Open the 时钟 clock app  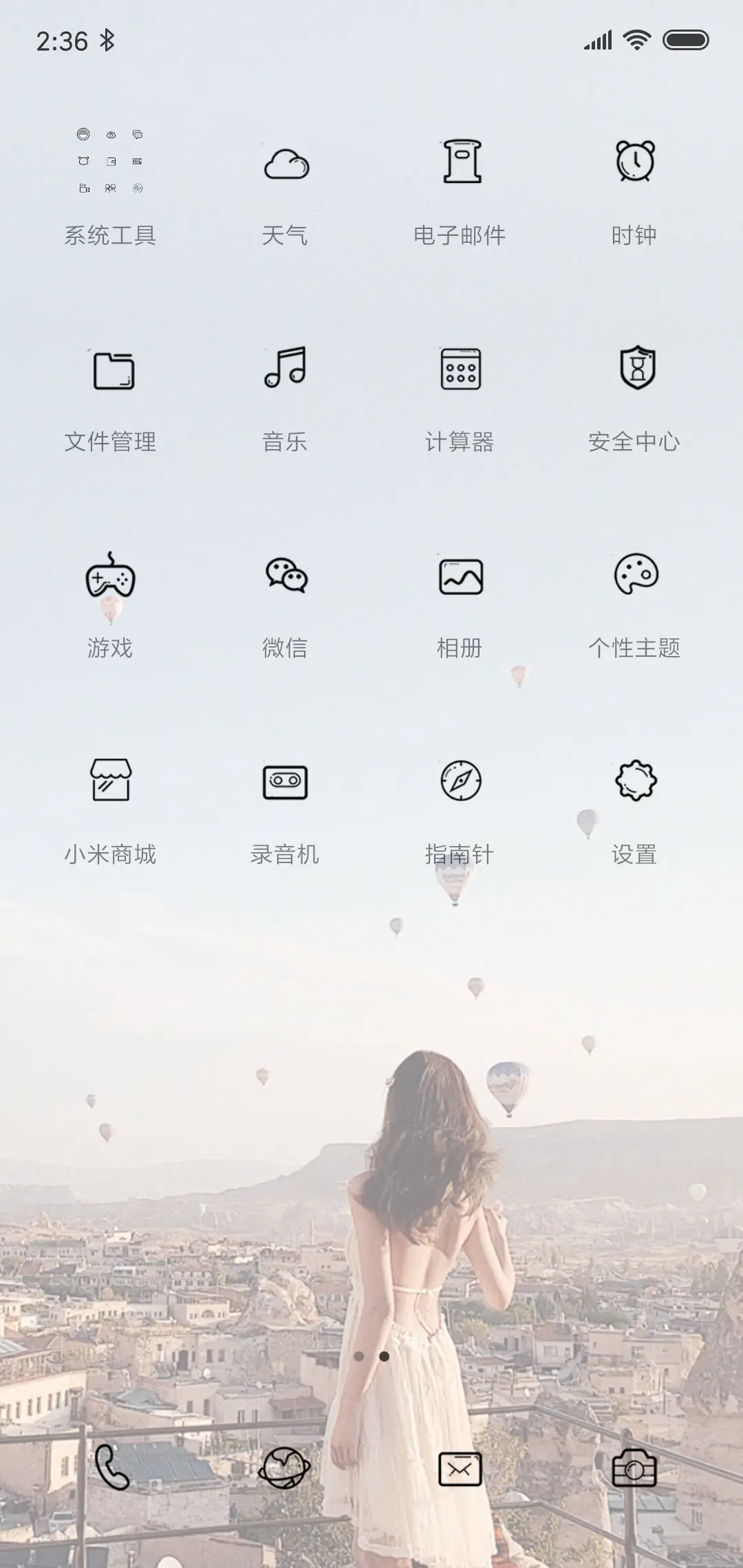coord(634,164)
